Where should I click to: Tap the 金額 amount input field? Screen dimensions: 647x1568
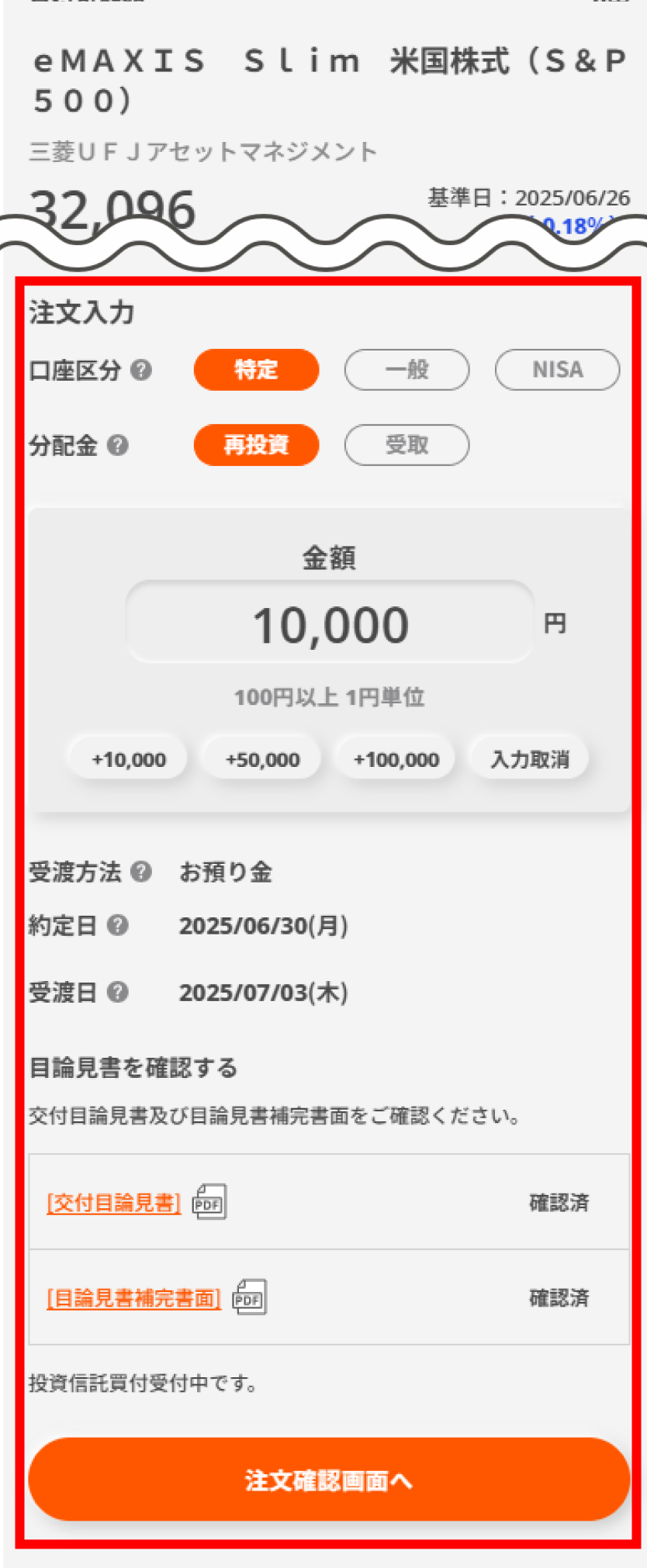[330, 623]
